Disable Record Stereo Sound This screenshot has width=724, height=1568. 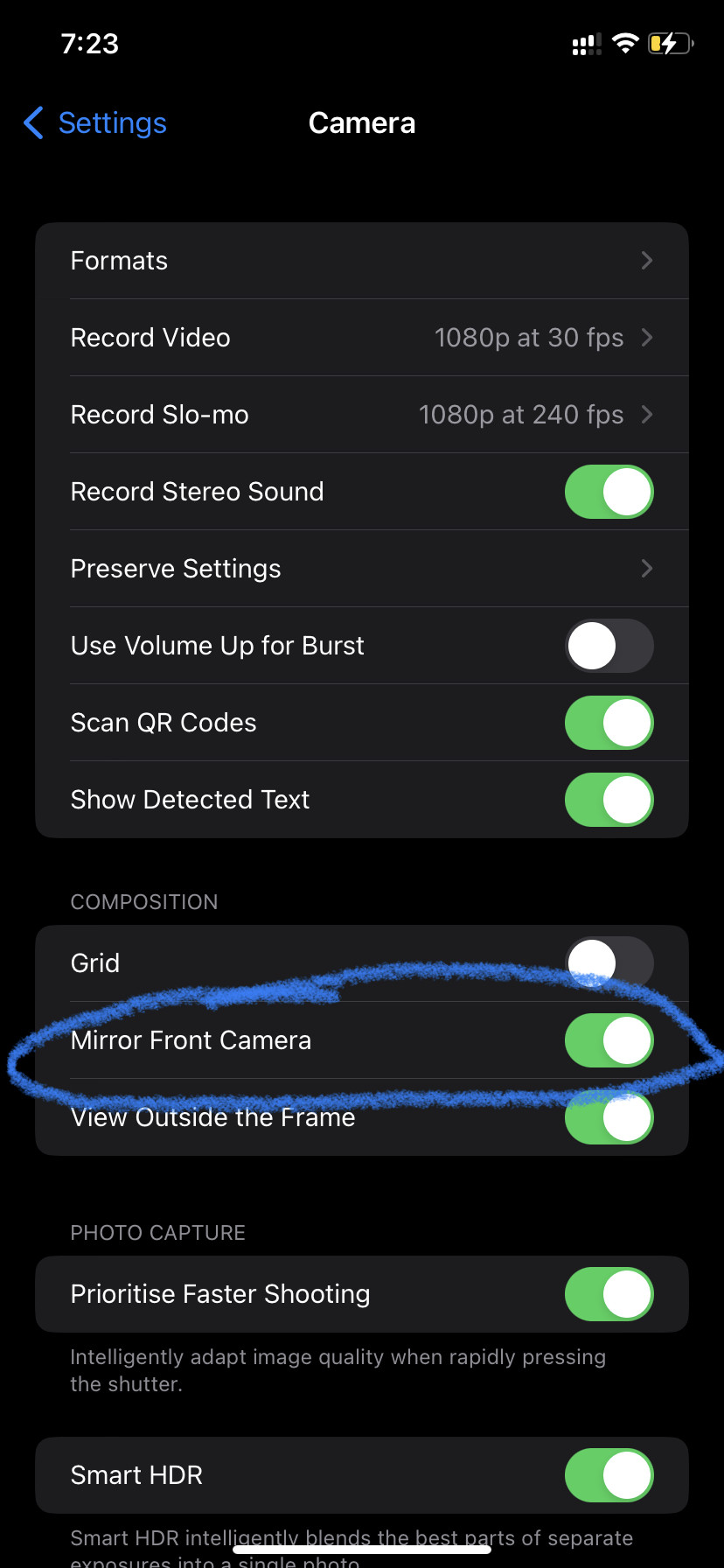tap(609, 492)
